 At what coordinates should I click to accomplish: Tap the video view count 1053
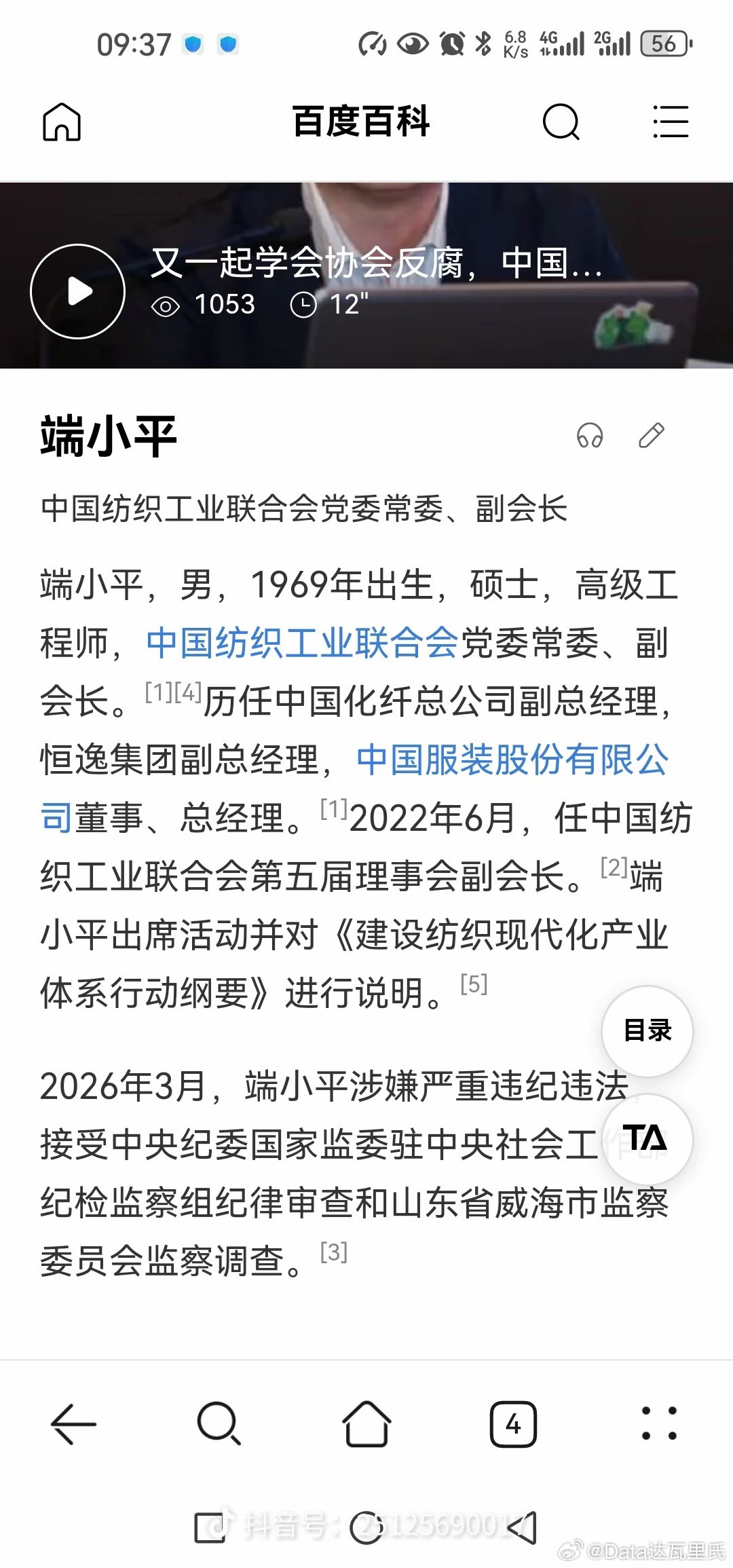tap(224, 305)
